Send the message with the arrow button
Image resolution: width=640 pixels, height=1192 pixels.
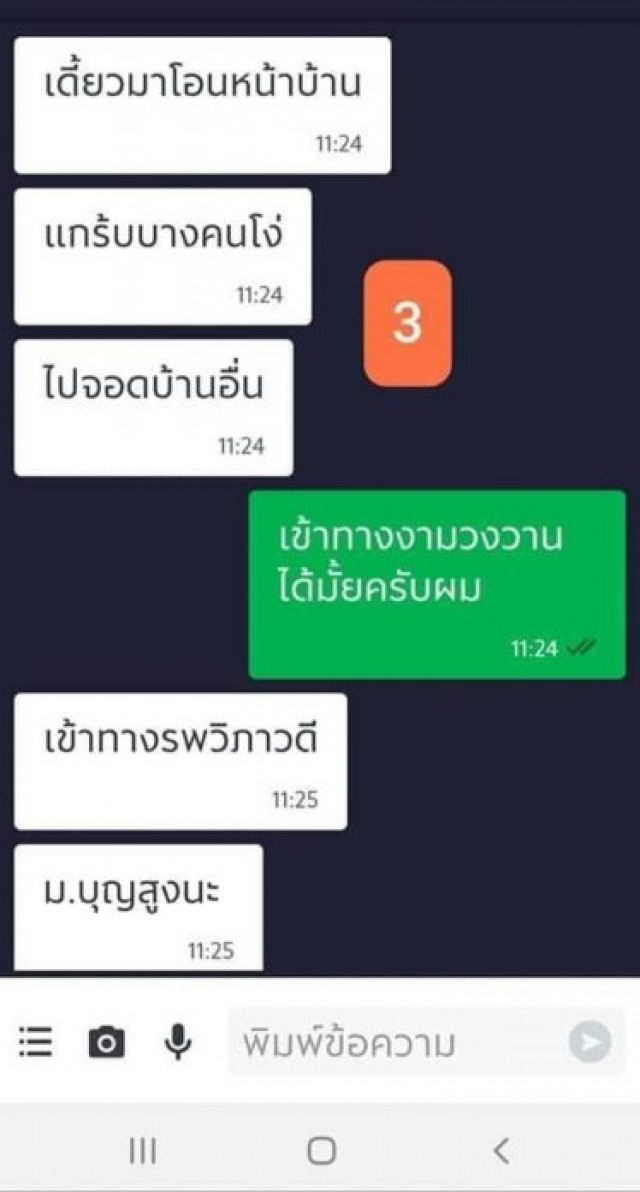click(x=591, y=1042)
